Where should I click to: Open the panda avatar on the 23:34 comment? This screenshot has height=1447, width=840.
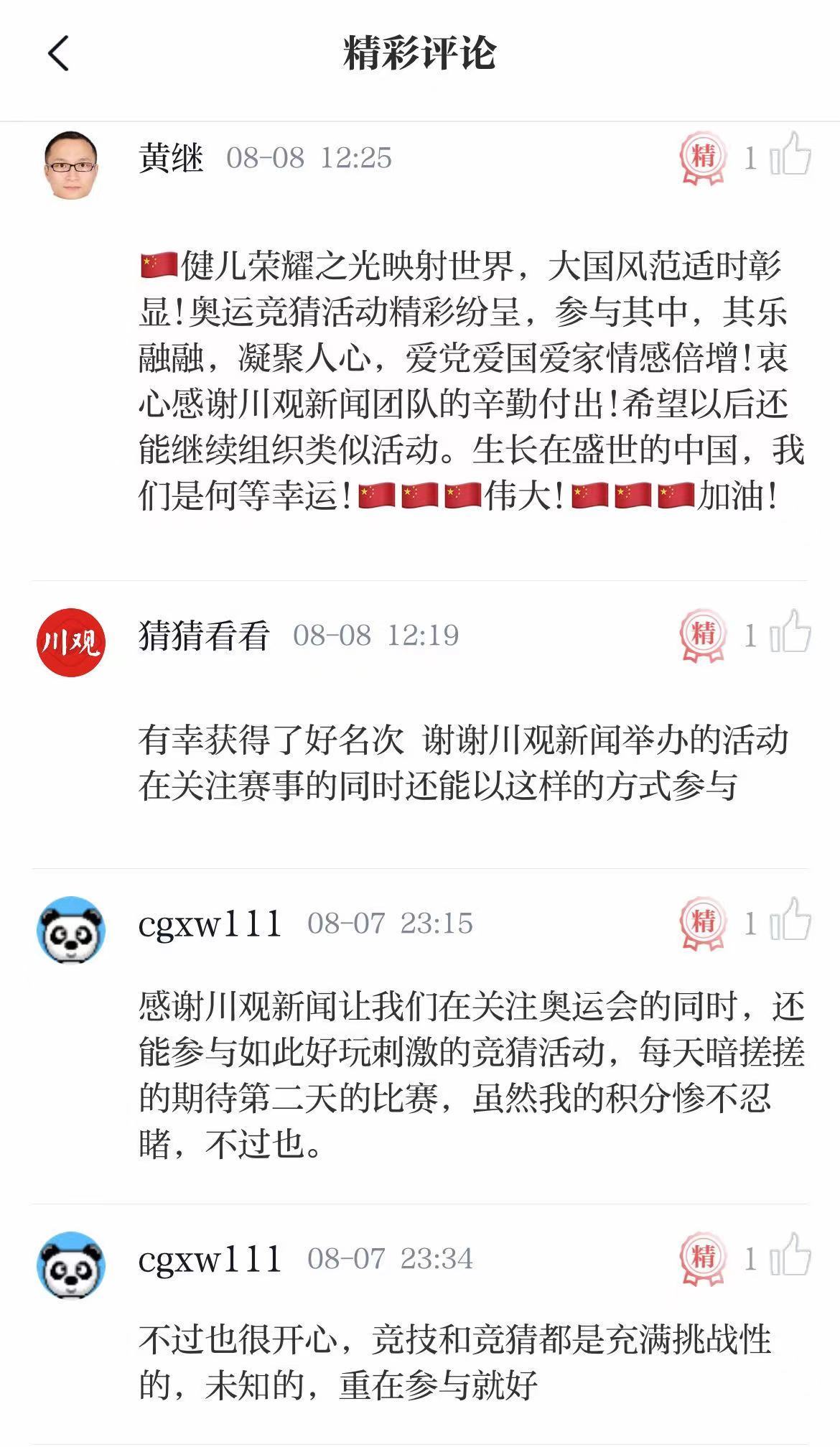point(70,1265)
